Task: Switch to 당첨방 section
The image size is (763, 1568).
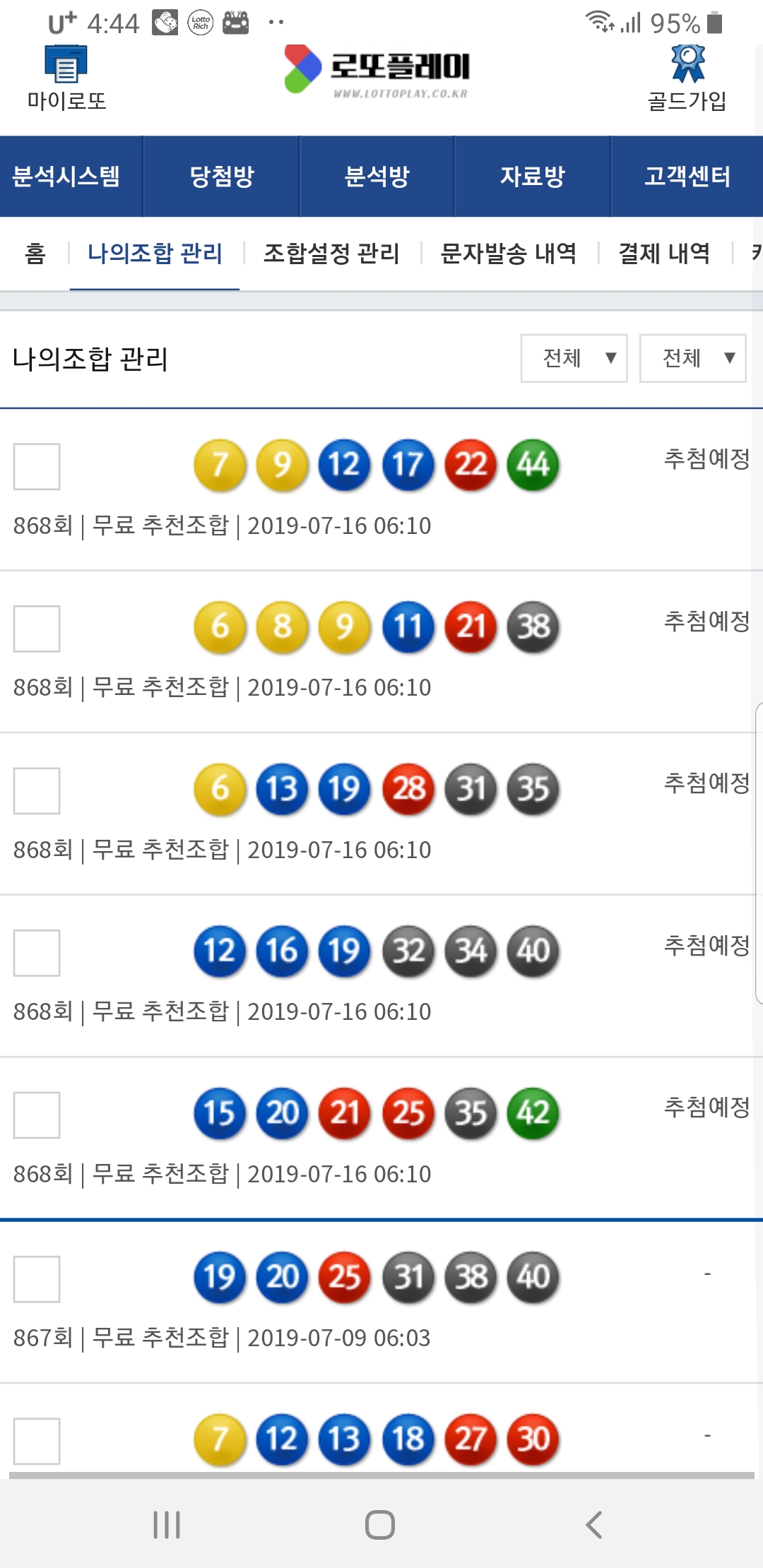Action: tap(222, 177)
